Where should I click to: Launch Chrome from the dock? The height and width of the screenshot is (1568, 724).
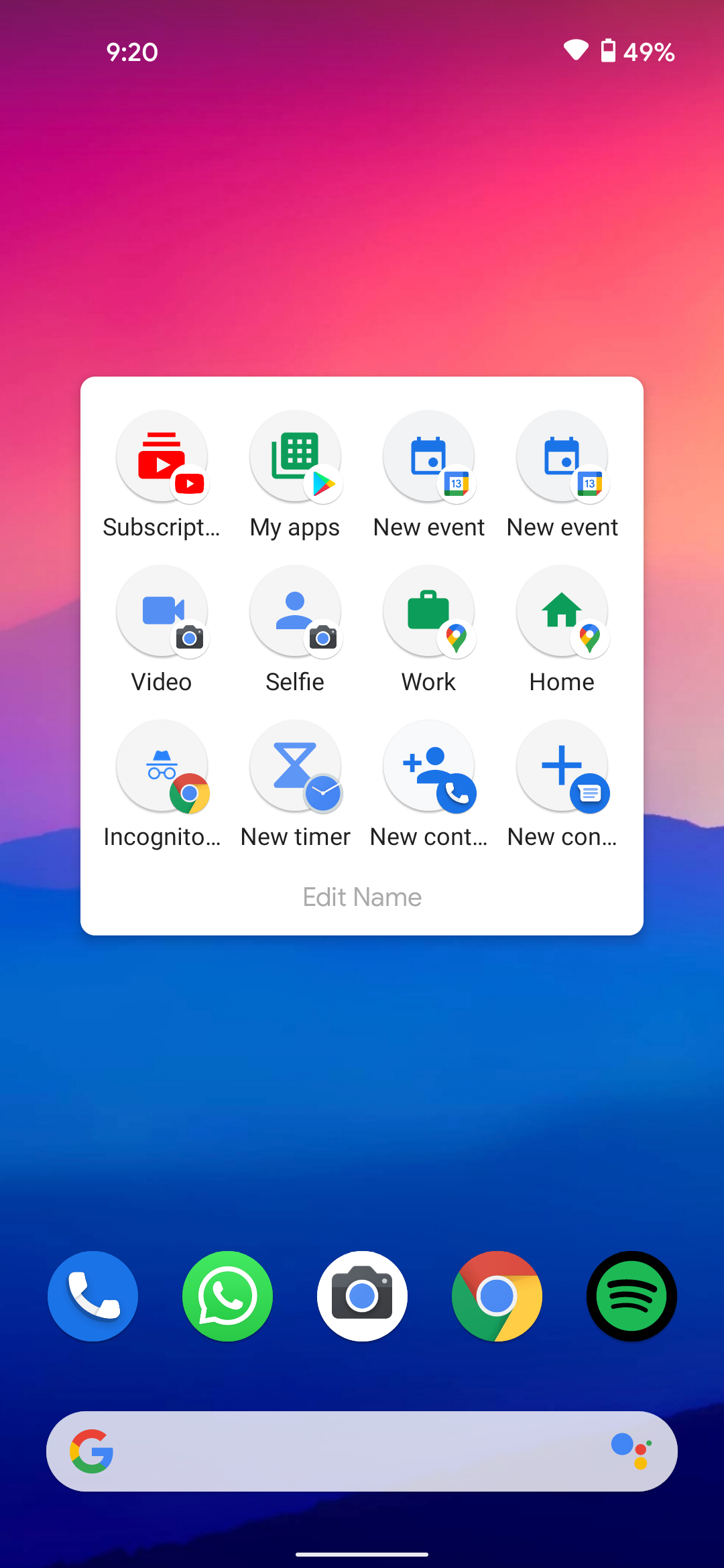[497, 1296]
